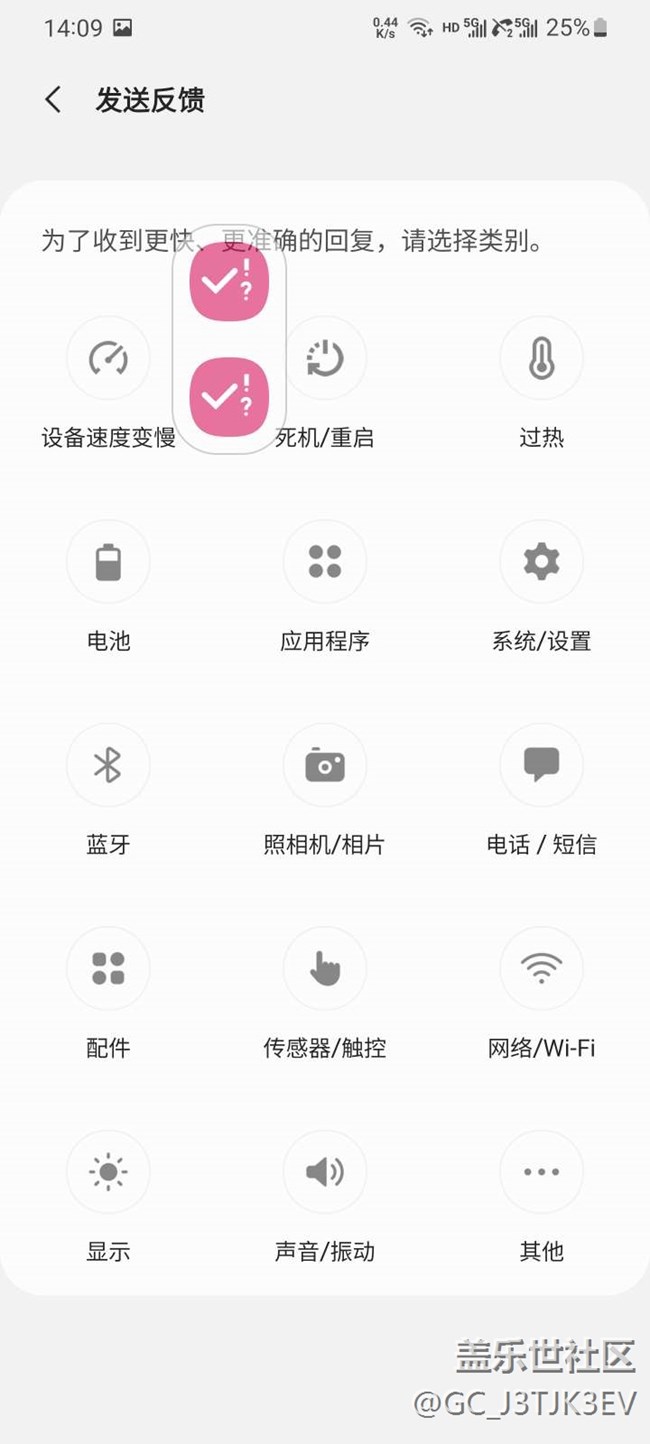Pick the 网络/Wi-Fi category
Screen dimensions: 650x1444
click(541, 969)
